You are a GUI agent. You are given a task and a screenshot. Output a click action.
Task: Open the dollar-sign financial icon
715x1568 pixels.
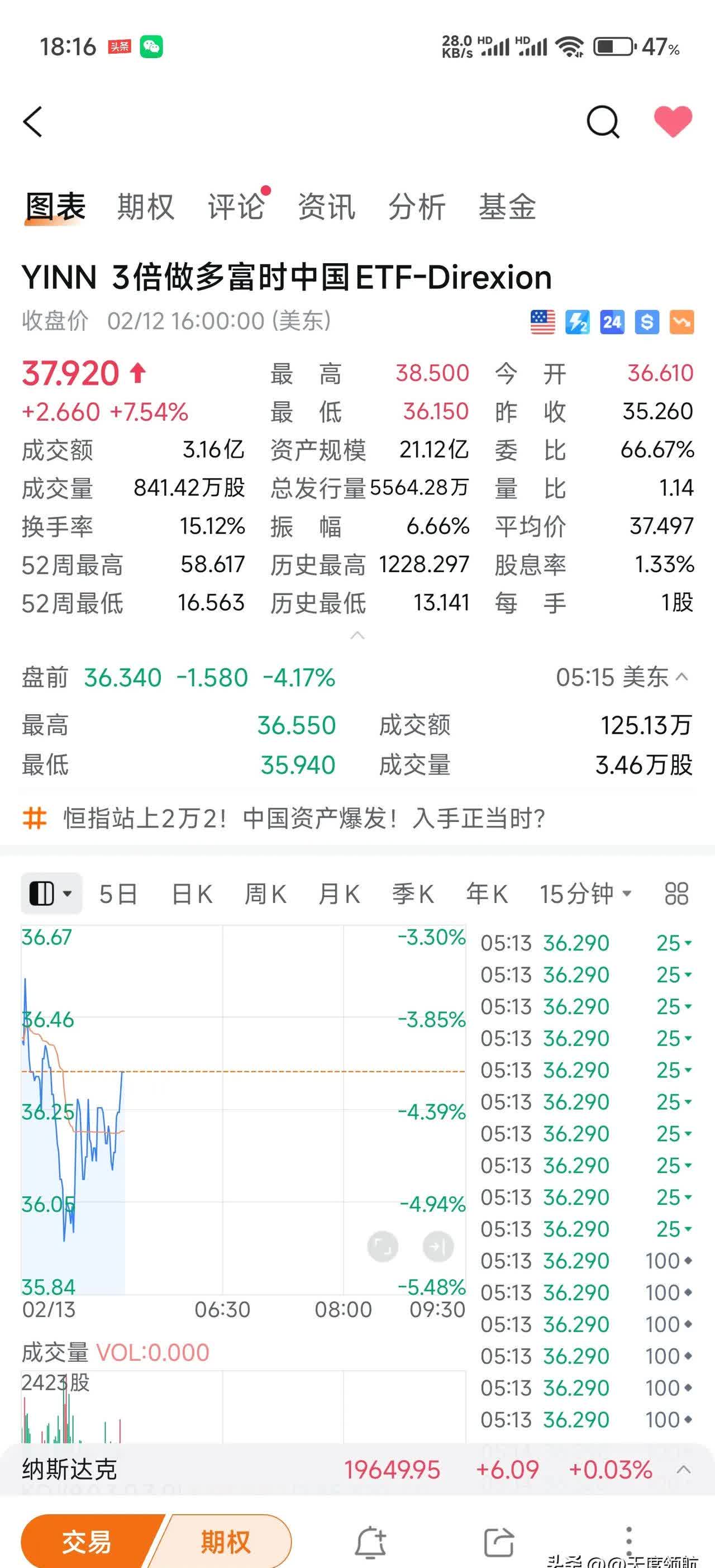tap(649, 321)
